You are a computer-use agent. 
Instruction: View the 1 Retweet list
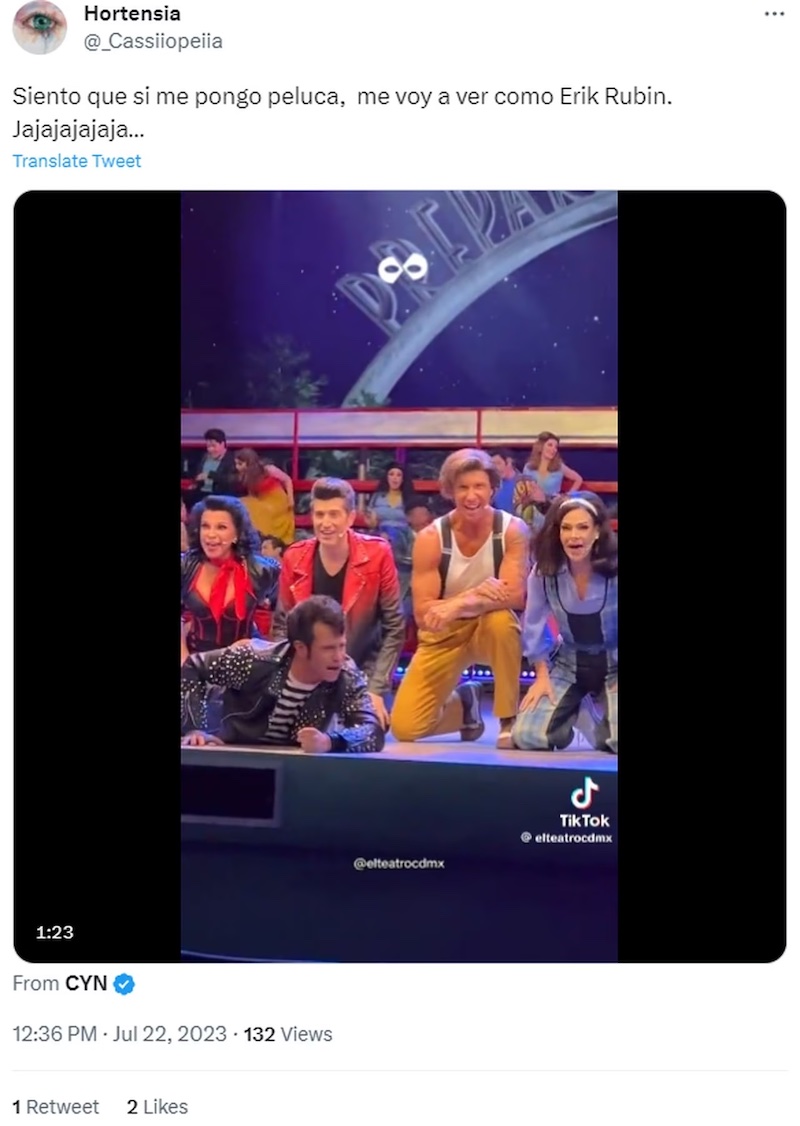point(56,1106)
